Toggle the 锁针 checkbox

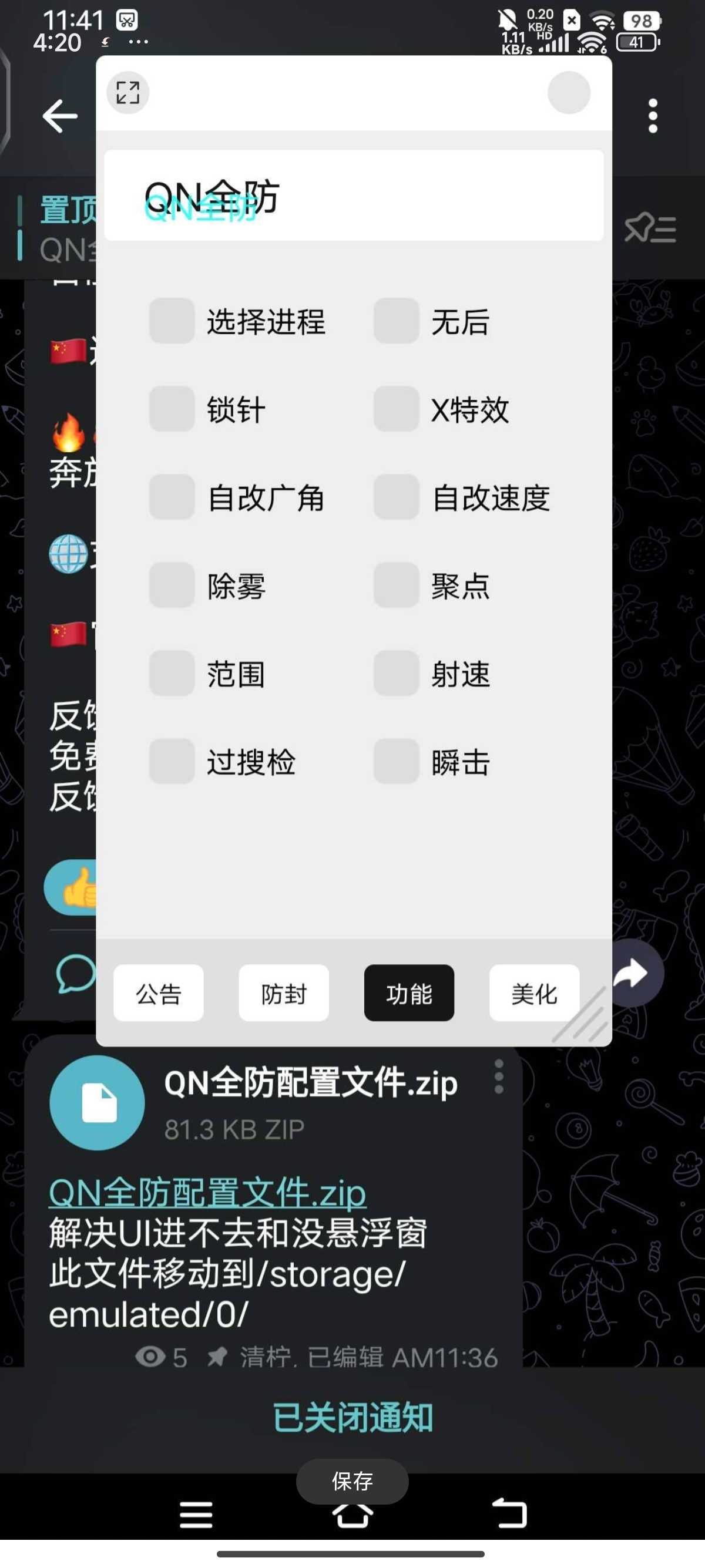172,409
